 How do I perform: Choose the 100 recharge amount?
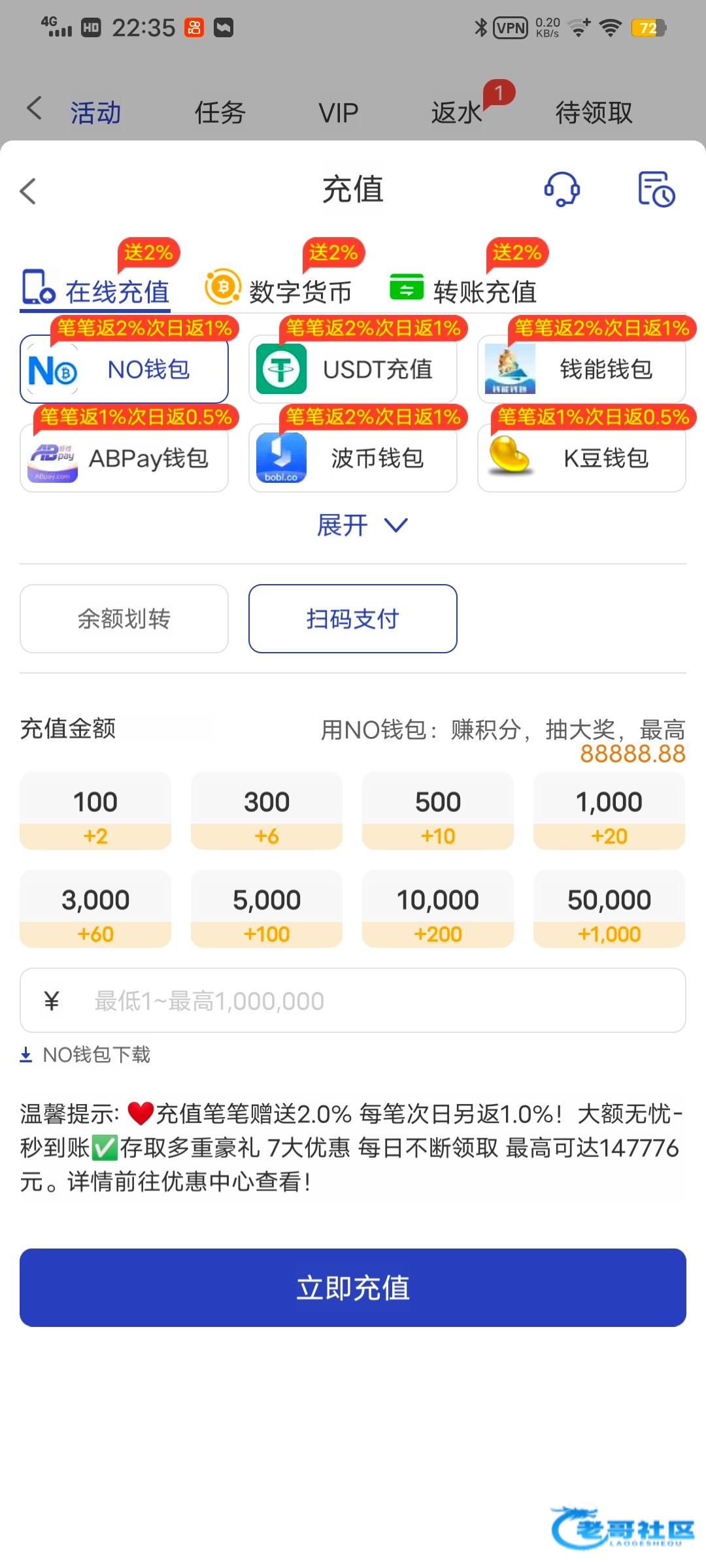point(95,811)
